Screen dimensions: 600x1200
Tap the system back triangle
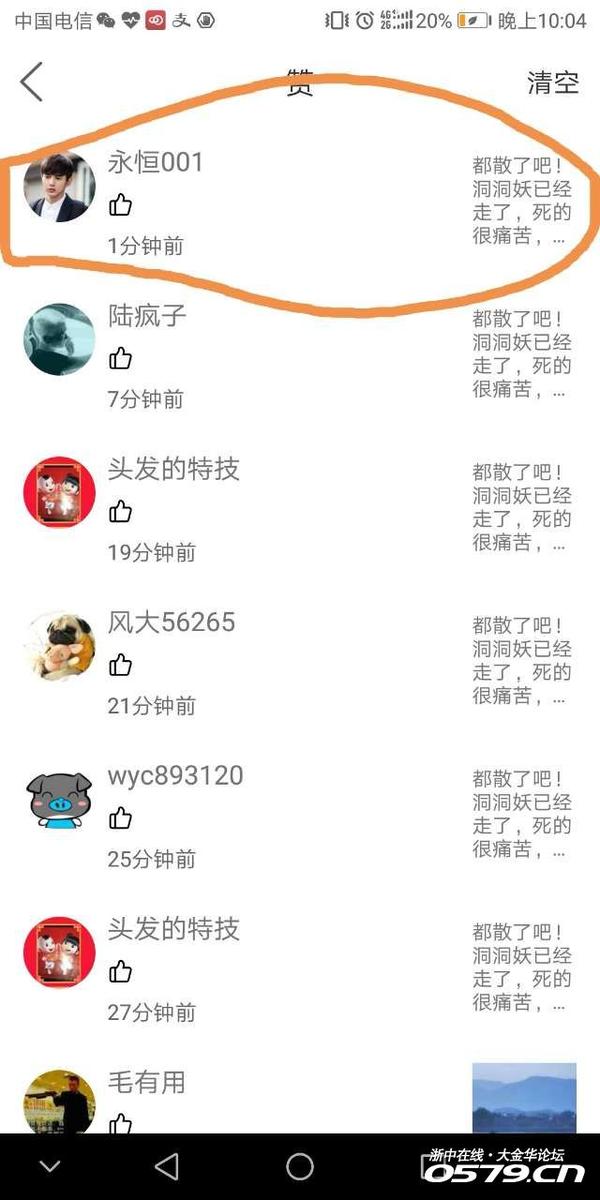tap(167, 1166)
